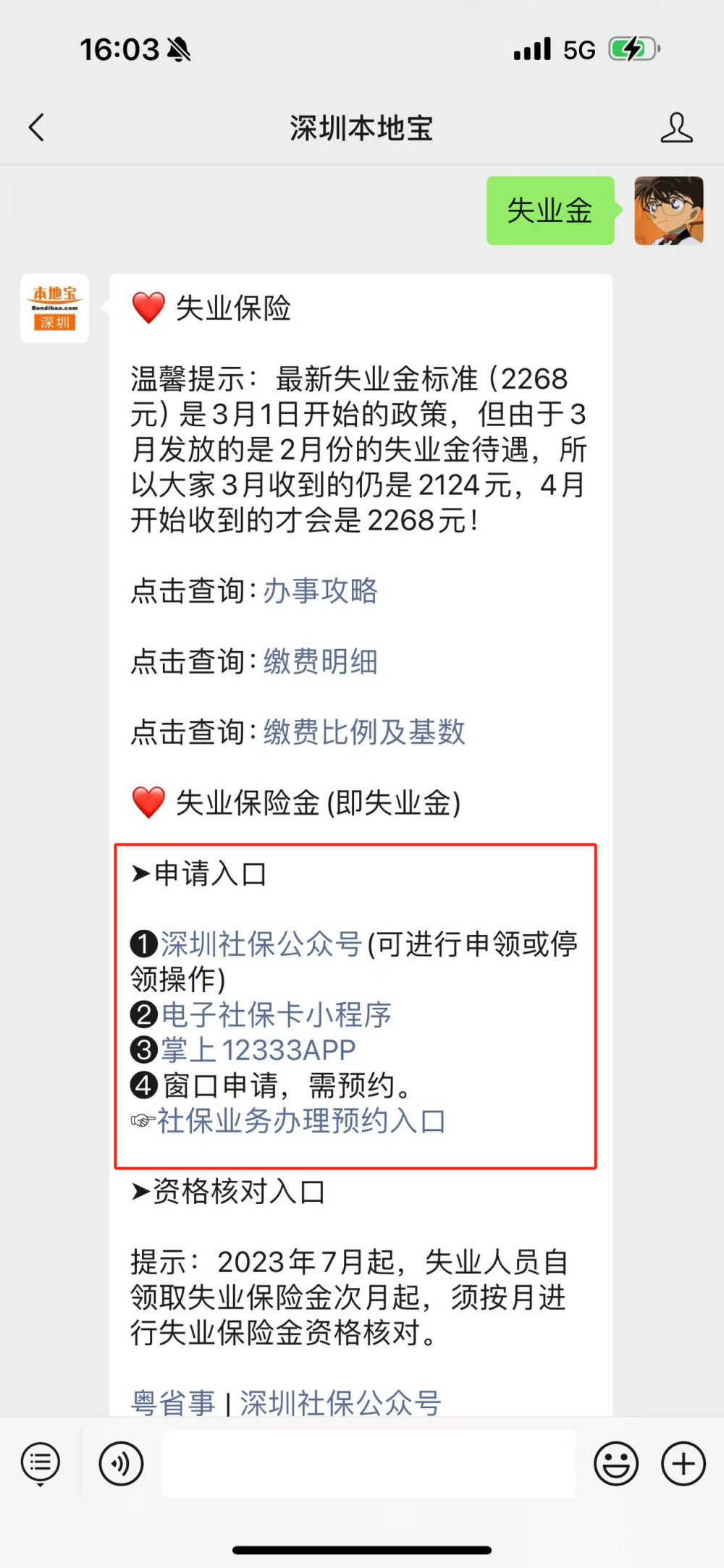Open the 粤省事 link at bottom
Image resolution: width=724 pixels, height=1568 pixels.
click(173, 1402)
